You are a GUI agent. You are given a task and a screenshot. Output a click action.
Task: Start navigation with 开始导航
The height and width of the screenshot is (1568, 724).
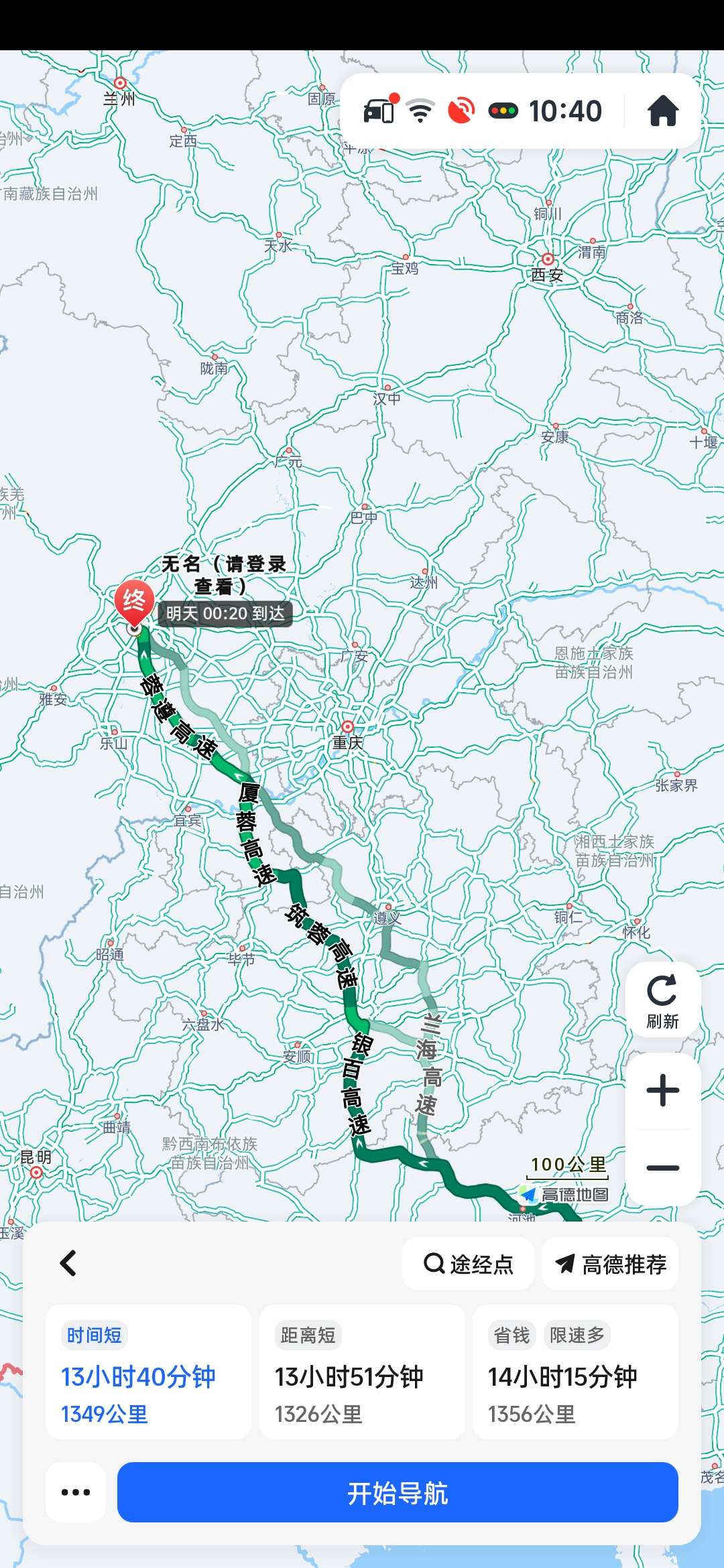[398, 1493]
